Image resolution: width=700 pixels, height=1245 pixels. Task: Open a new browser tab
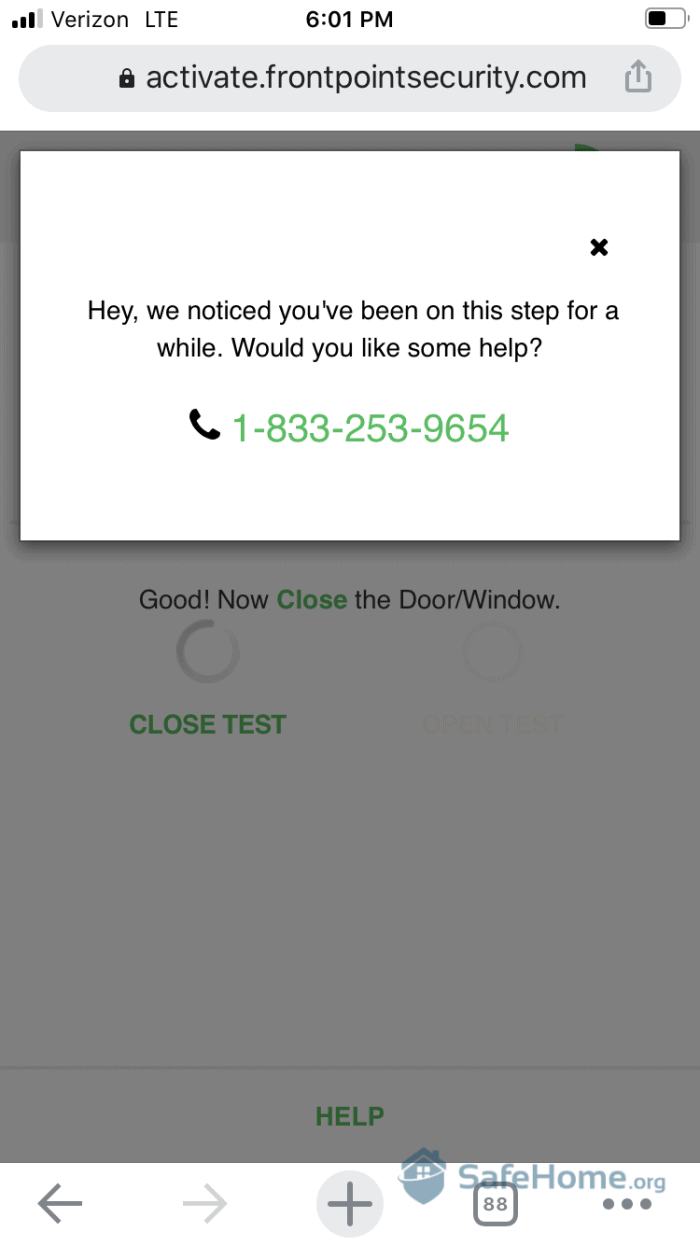click(350, 1204)
